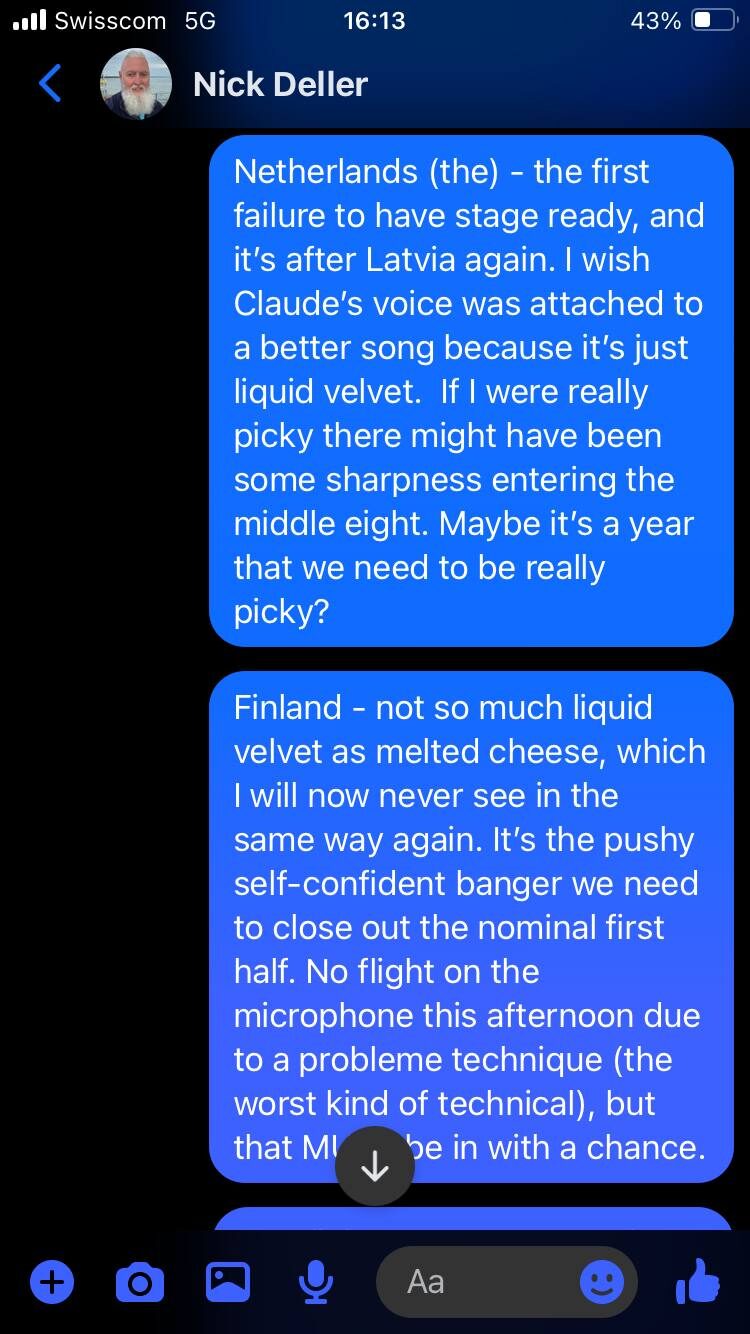Send a thumbs-up like

click(x=697, y=1281)
